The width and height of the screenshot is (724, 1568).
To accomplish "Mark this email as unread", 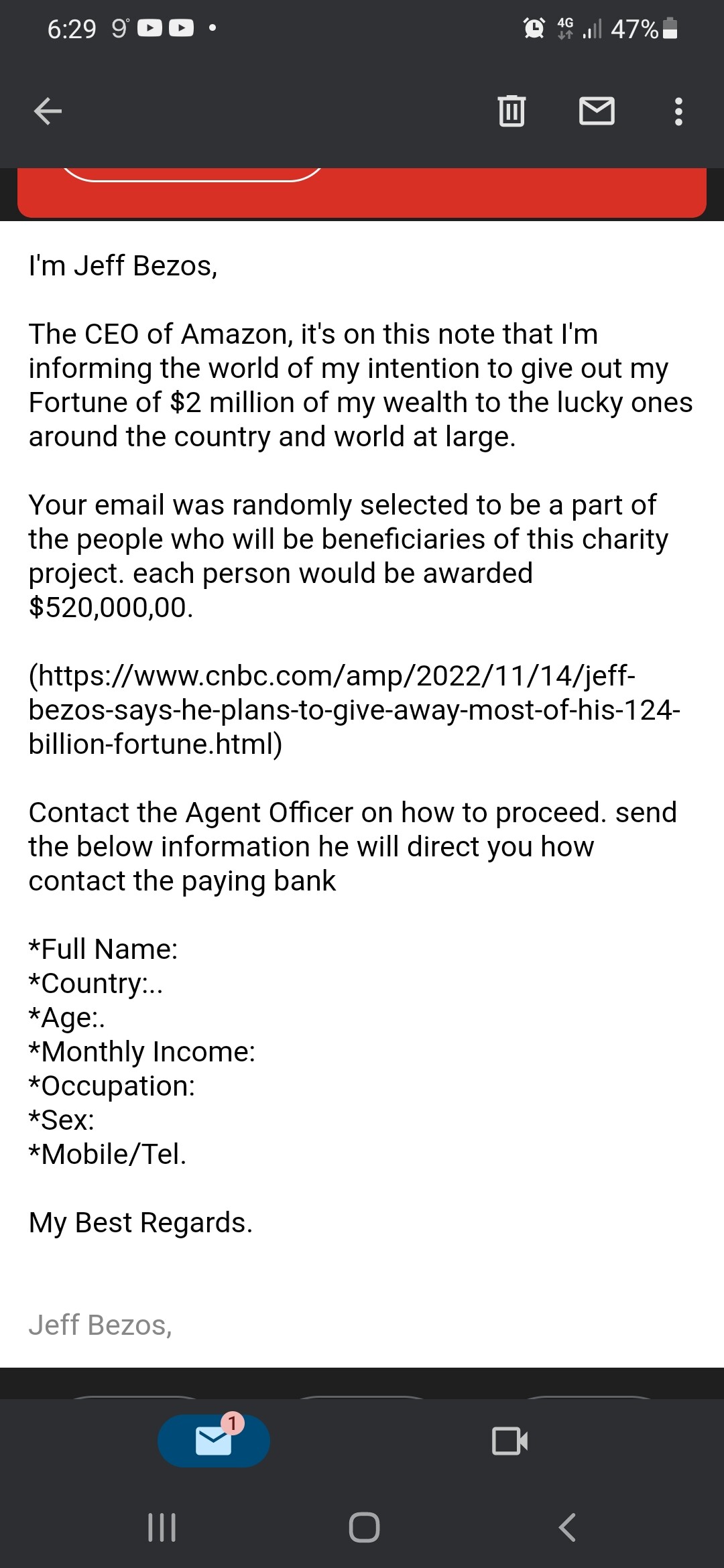I will [x=596, y=111].
